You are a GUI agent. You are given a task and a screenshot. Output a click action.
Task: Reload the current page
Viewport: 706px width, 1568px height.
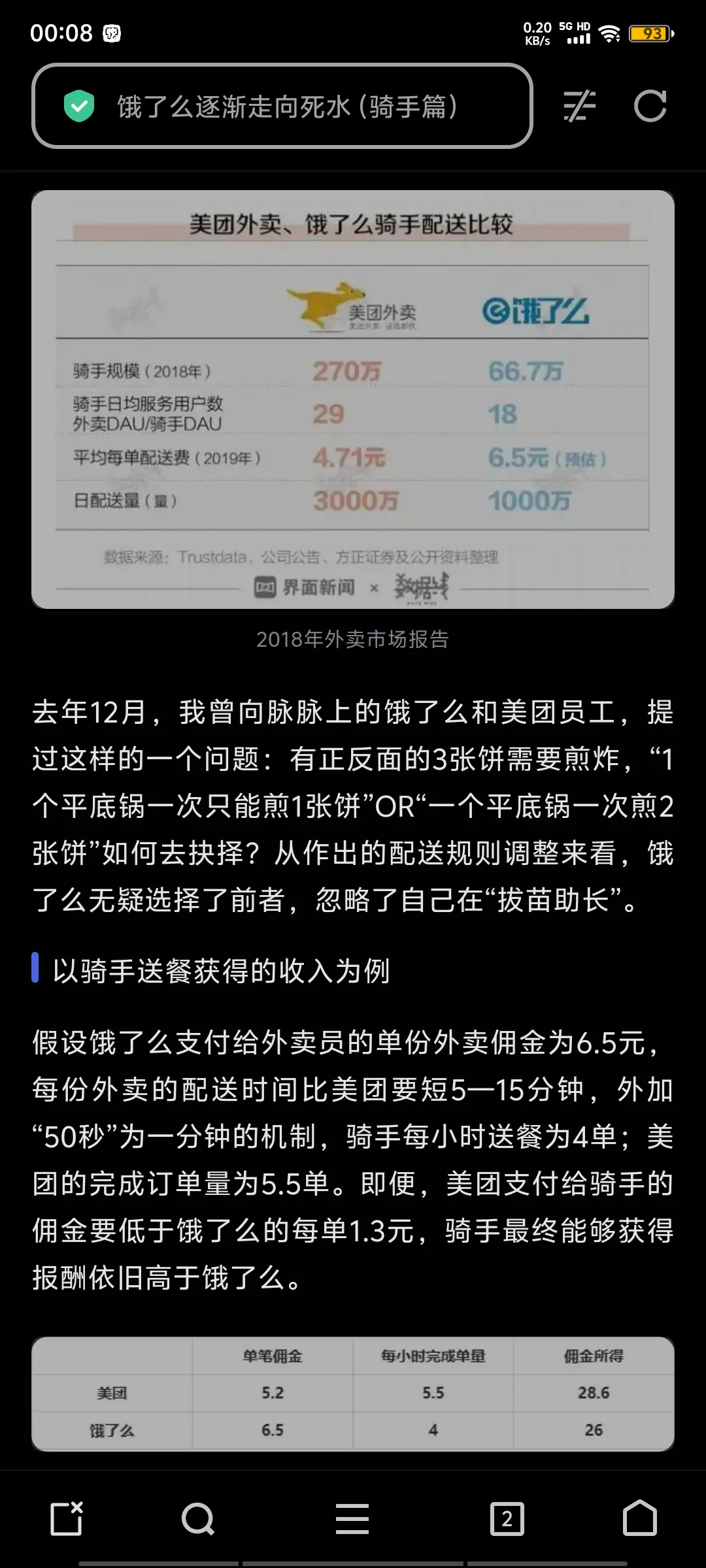[650, 106]
